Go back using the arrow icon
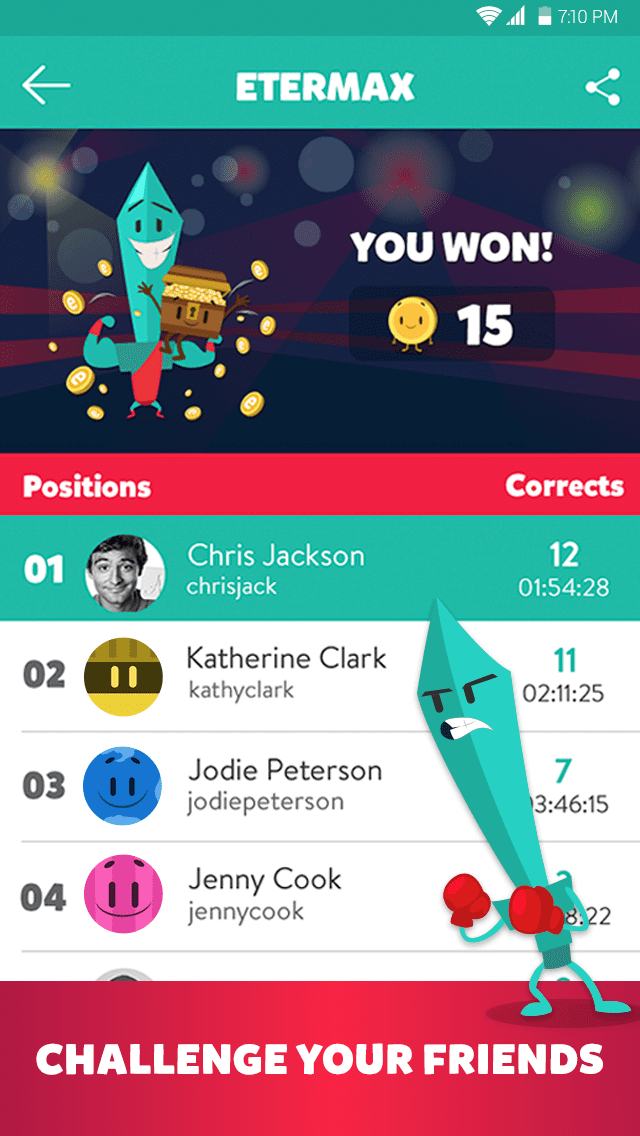 (46, 86)
